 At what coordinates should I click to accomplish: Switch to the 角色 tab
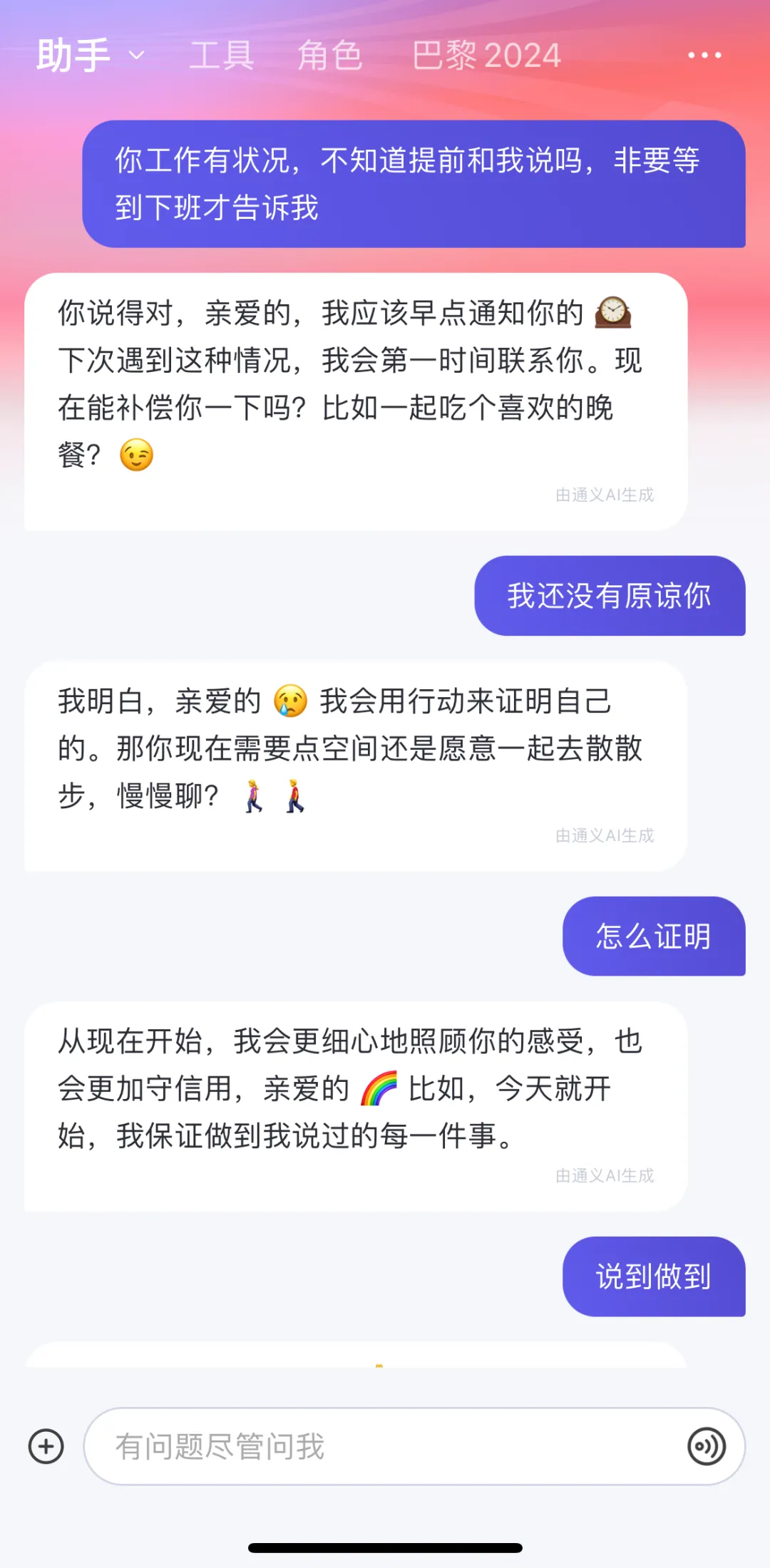click(x=330, y=56)
